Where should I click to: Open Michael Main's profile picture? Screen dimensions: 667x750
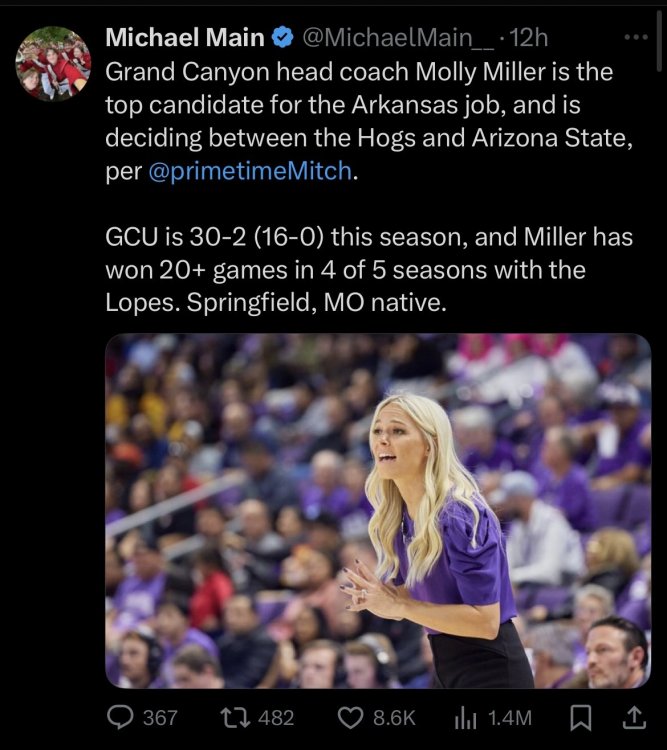[x=53, y=63]
